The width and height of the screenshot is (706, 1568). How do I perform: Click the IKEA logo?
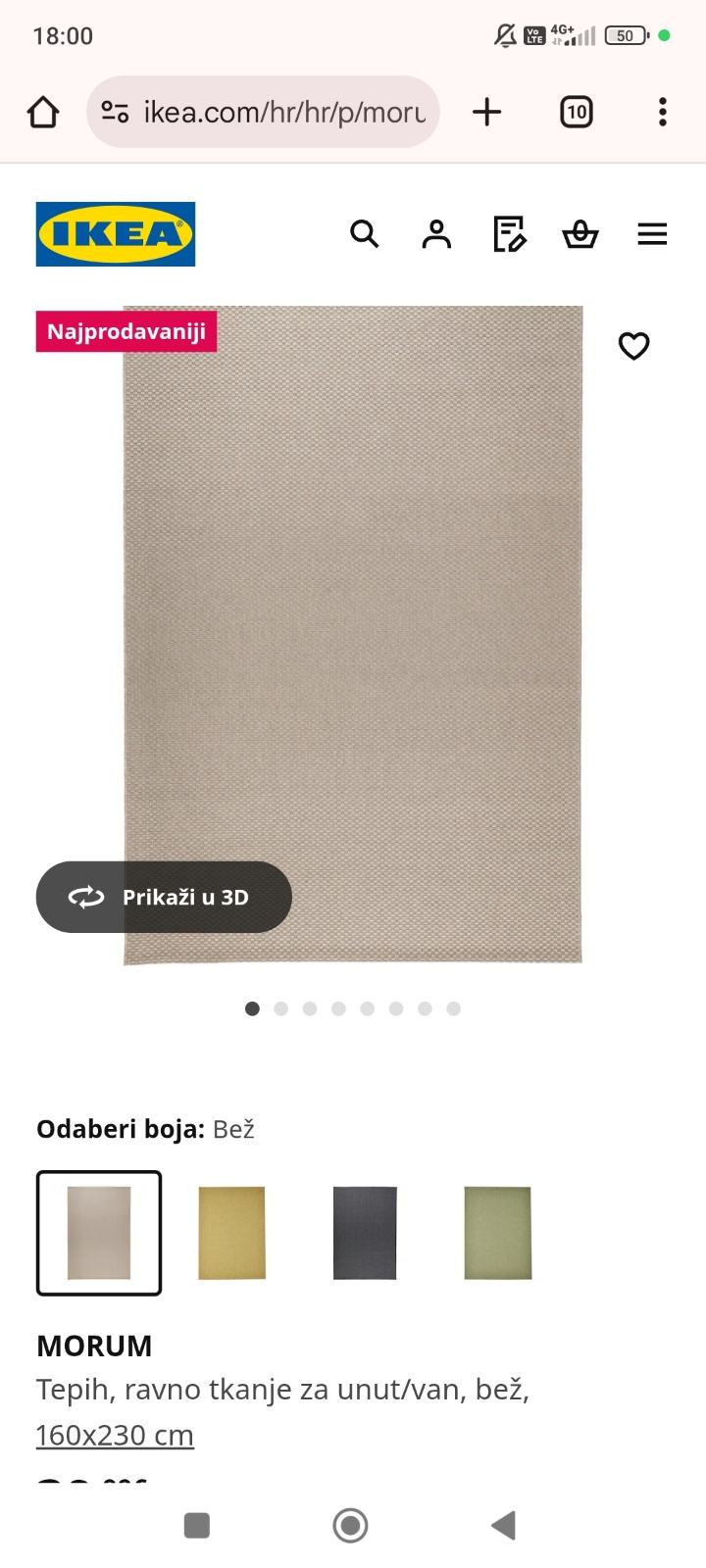pyautogui.click(x=115, y=234)
